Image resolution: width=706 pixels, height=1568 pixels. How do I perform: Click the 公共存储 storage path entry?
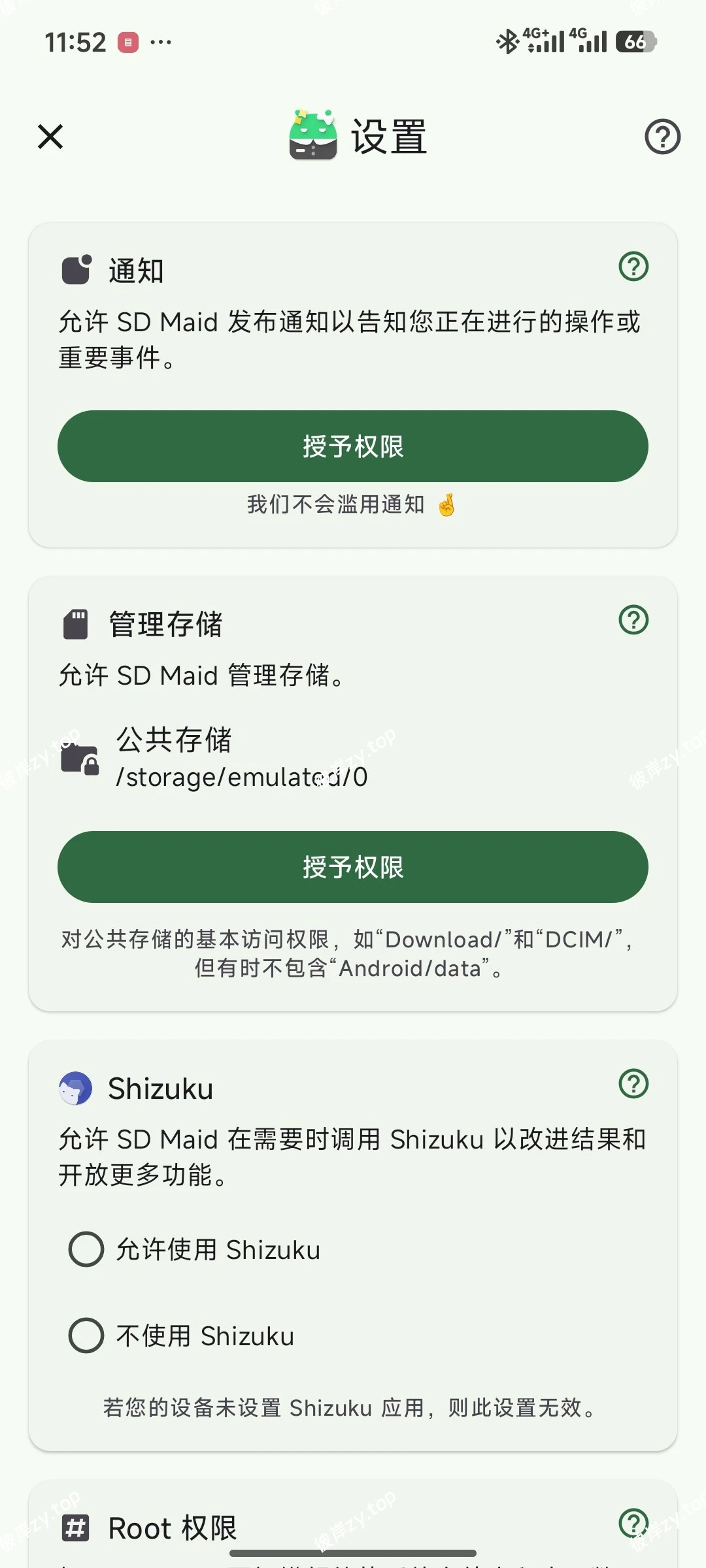click(x=242, y=758)
